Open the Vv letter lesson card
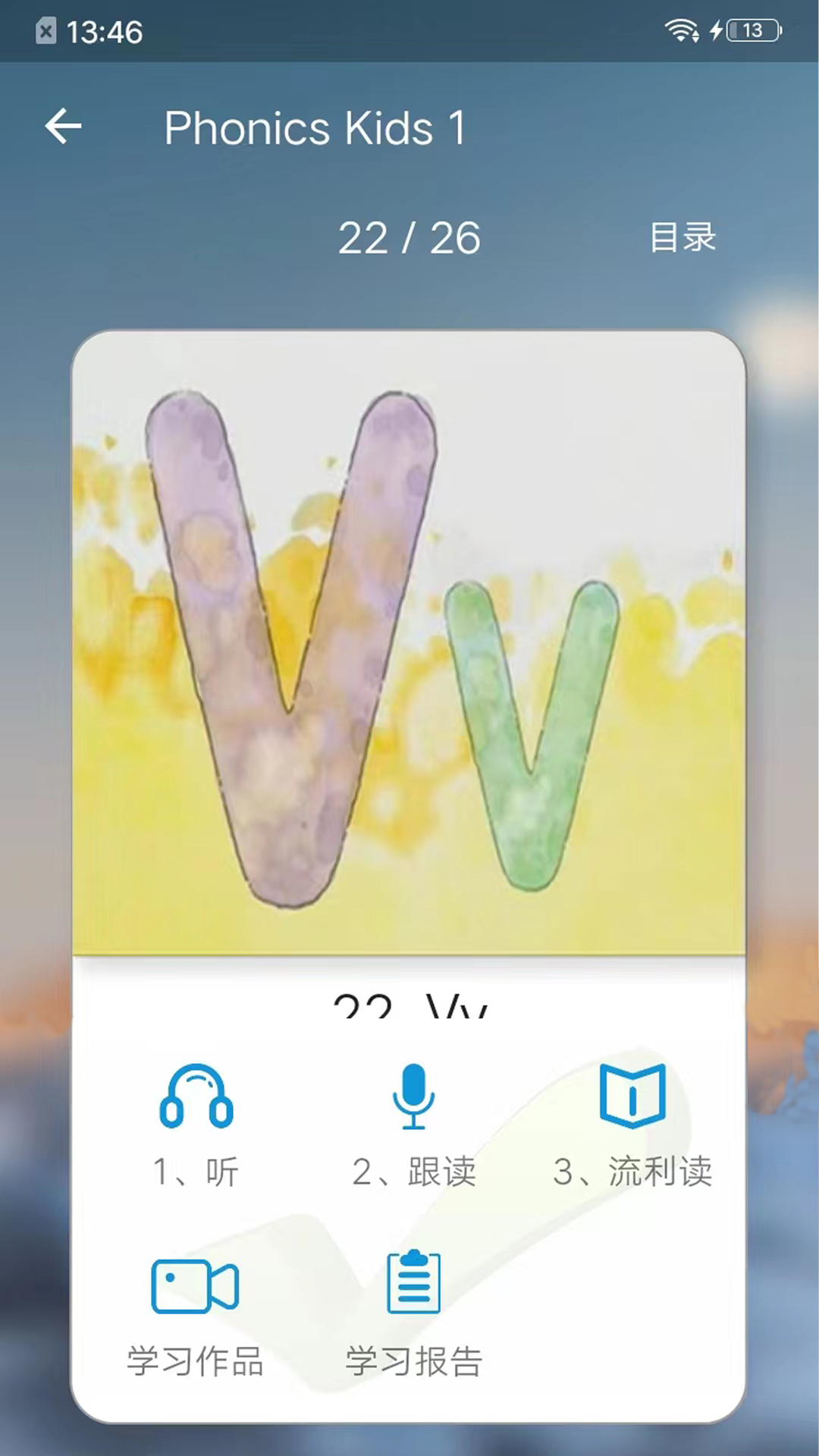Screen dimensions: 819x1456 [409, 643]
